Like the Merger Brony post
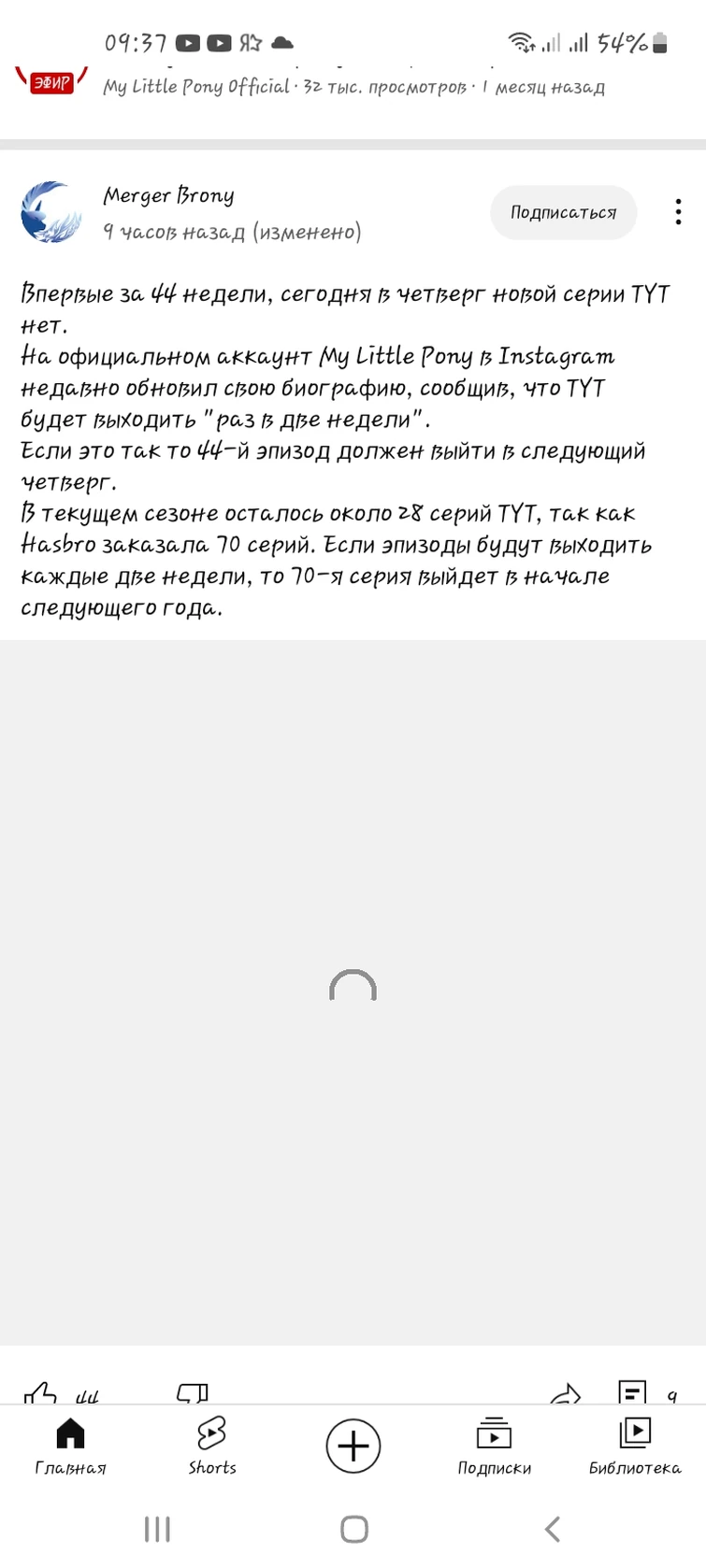Screen dimensions: 706x1568 [41, 1393]
